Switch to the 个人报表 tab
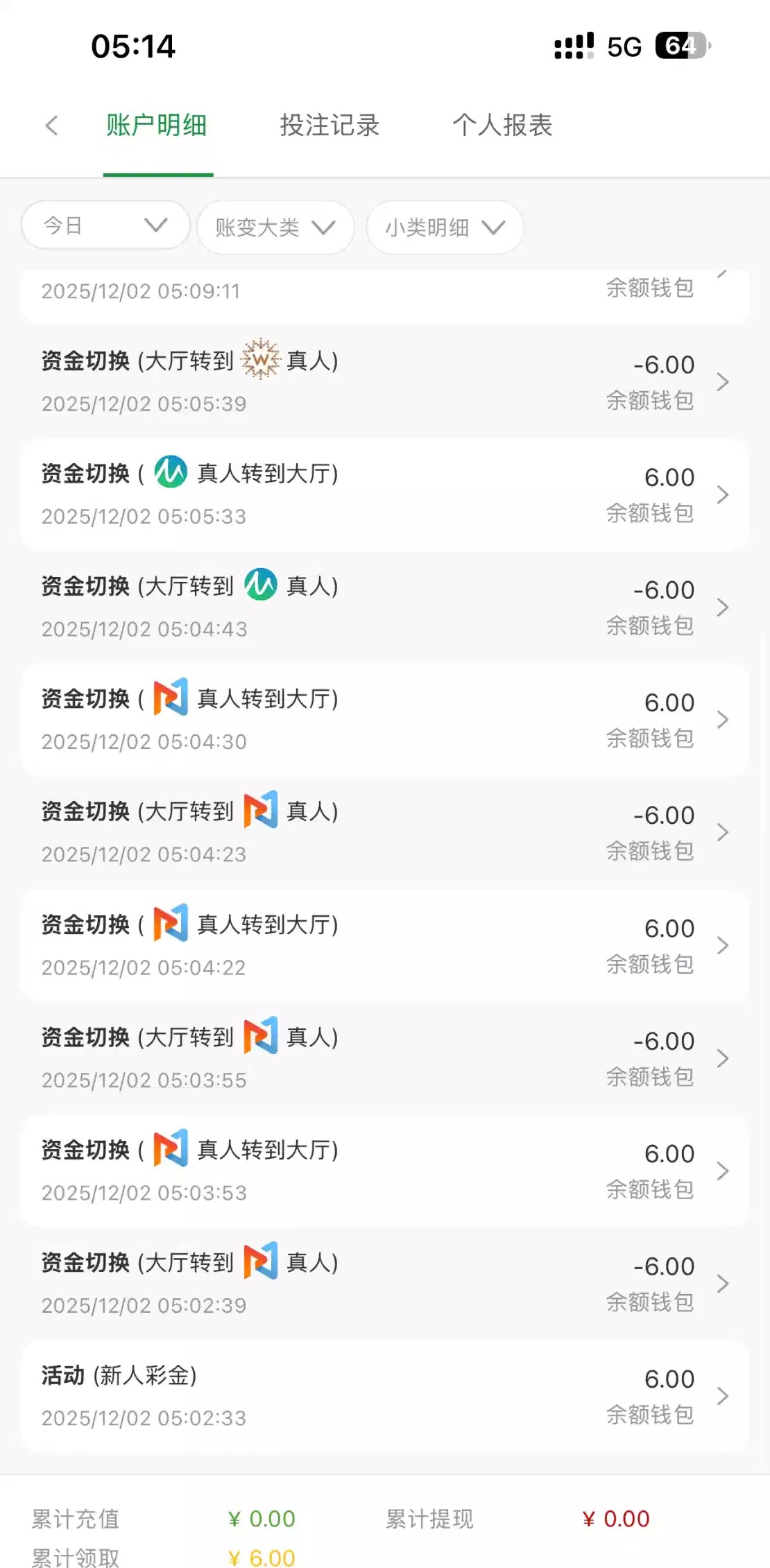The width and height of the screenshot is (770, 1568). tap(502, 126)
